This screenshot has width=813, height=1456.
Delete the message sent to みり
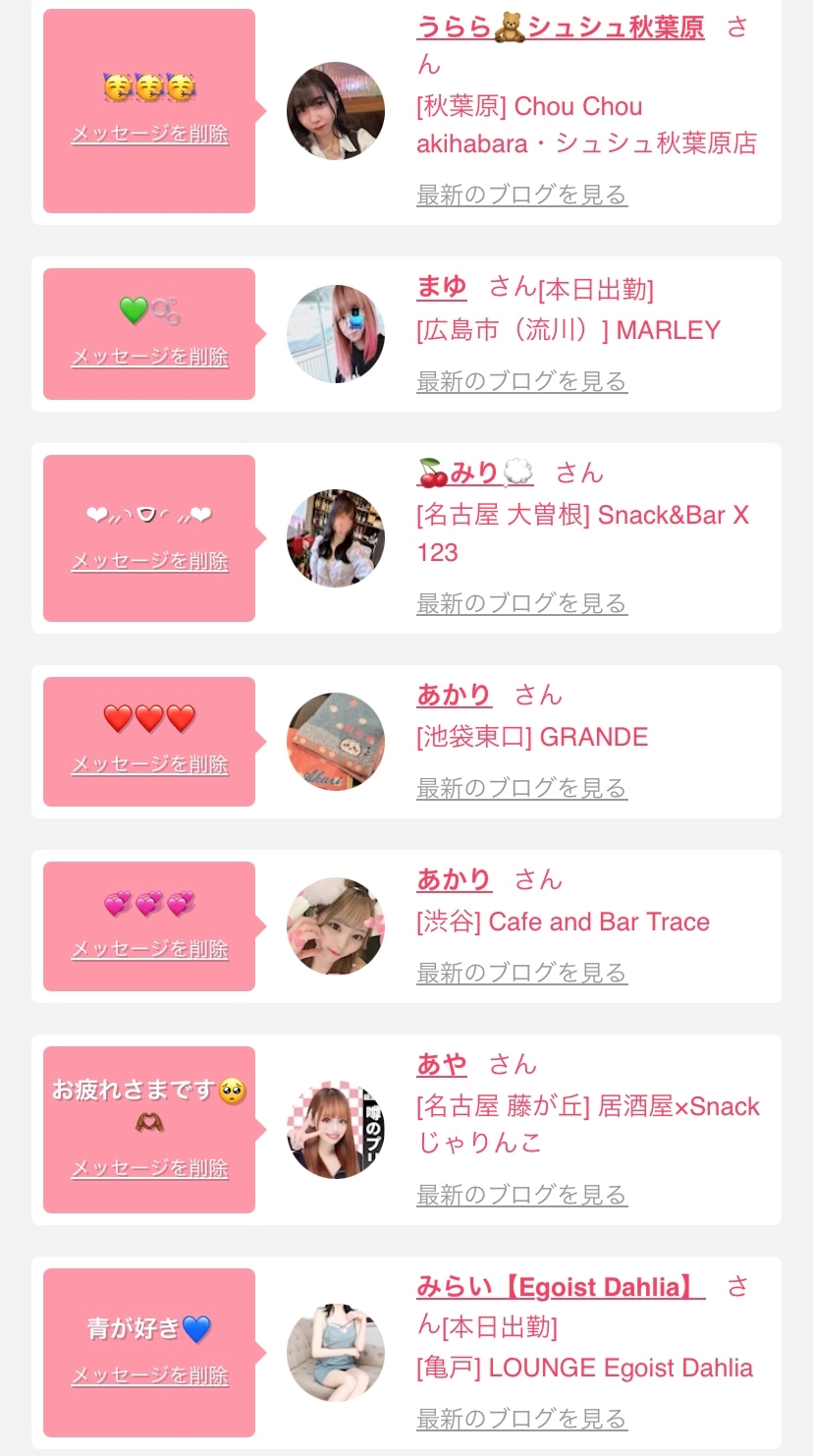pos(149,561)
